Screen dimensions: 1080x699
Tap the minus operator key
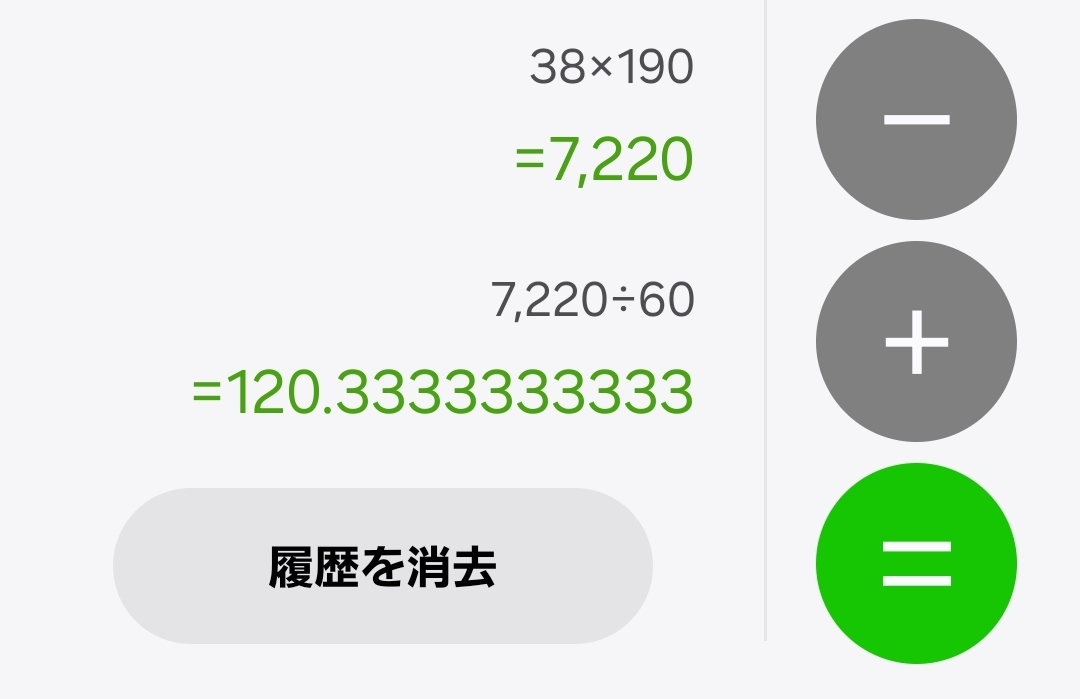click(x=916, y=120)
